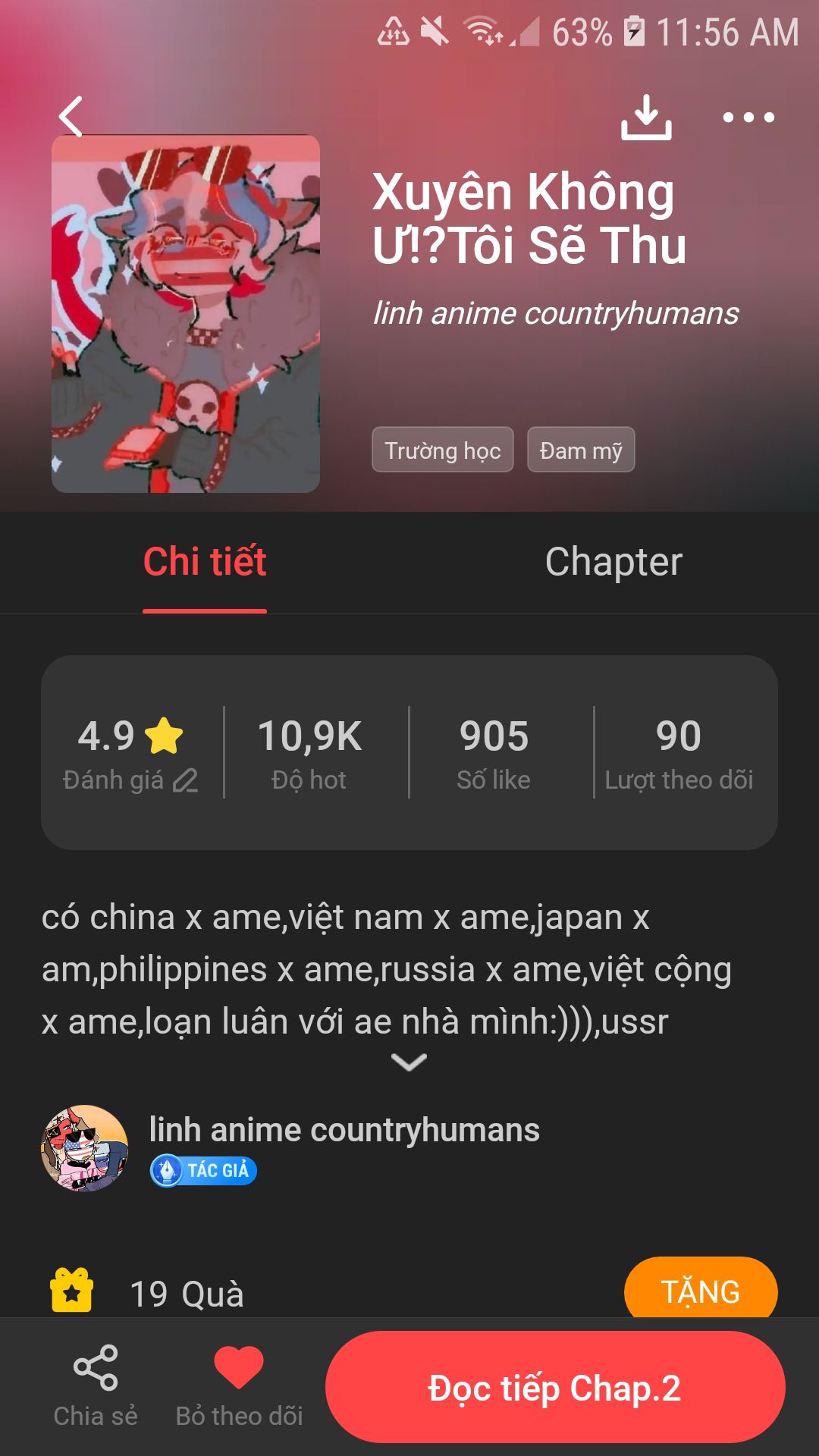Expand the full story description

[x=409, y=1062]
